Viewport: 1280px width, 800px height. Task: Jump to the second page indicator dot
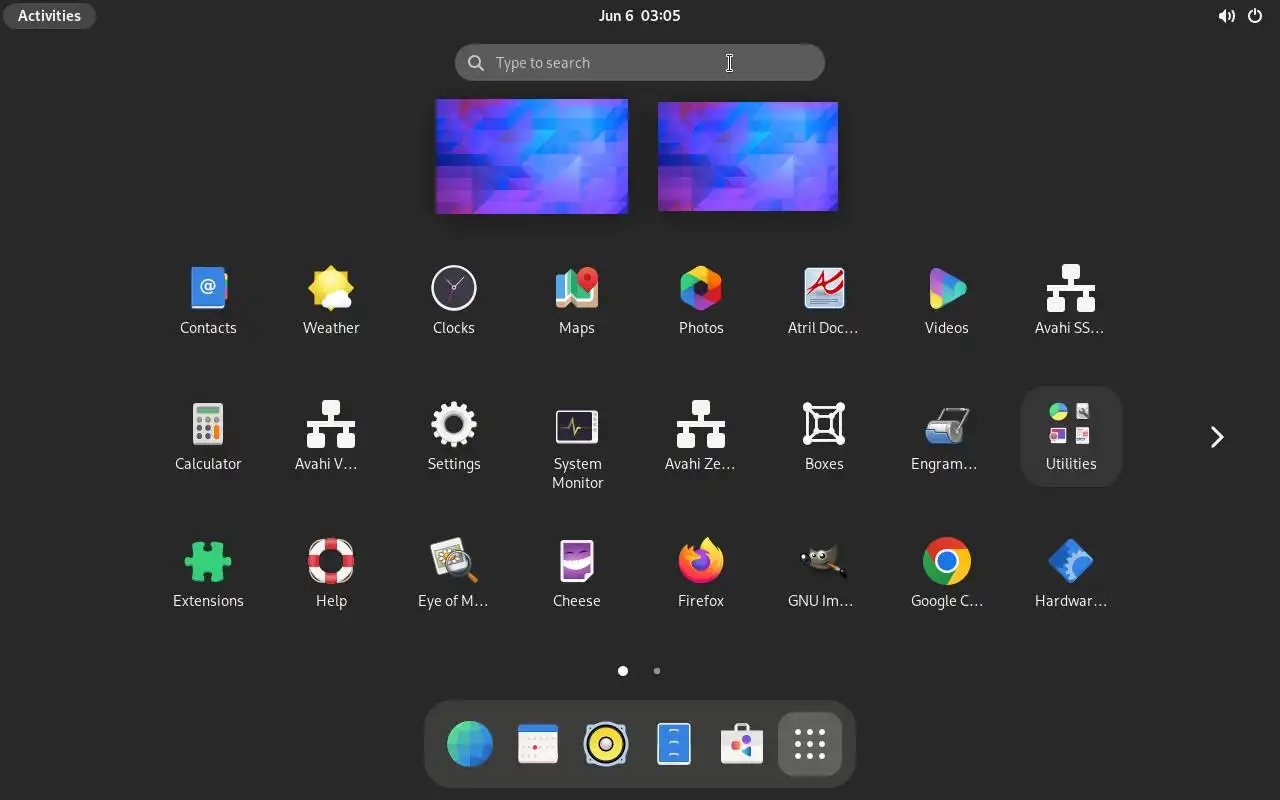coord(657,671)
